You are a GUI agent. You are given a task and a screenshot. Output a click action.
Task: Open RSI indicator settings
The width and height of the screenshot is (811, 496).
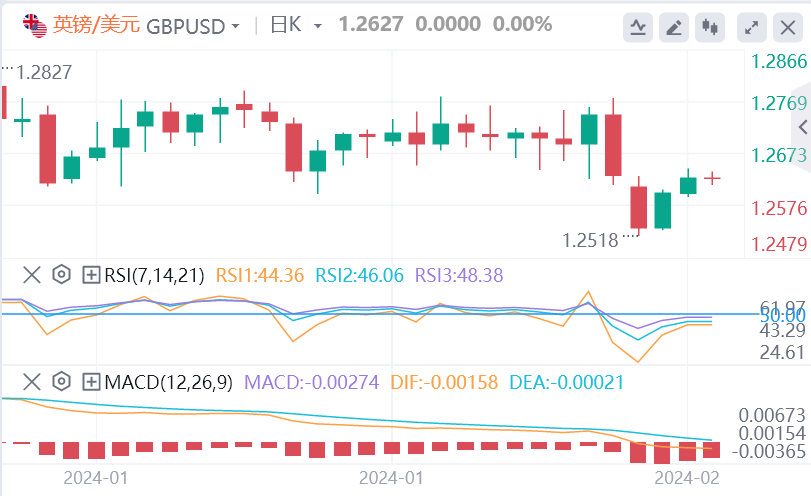tap(61, 274)
